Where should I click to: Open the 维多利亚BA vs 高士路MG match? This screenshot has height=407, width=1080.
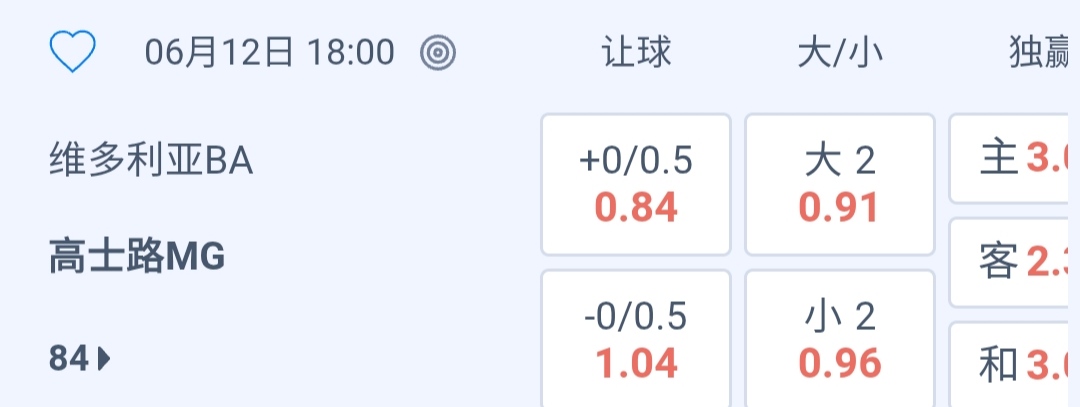(150, 208)
